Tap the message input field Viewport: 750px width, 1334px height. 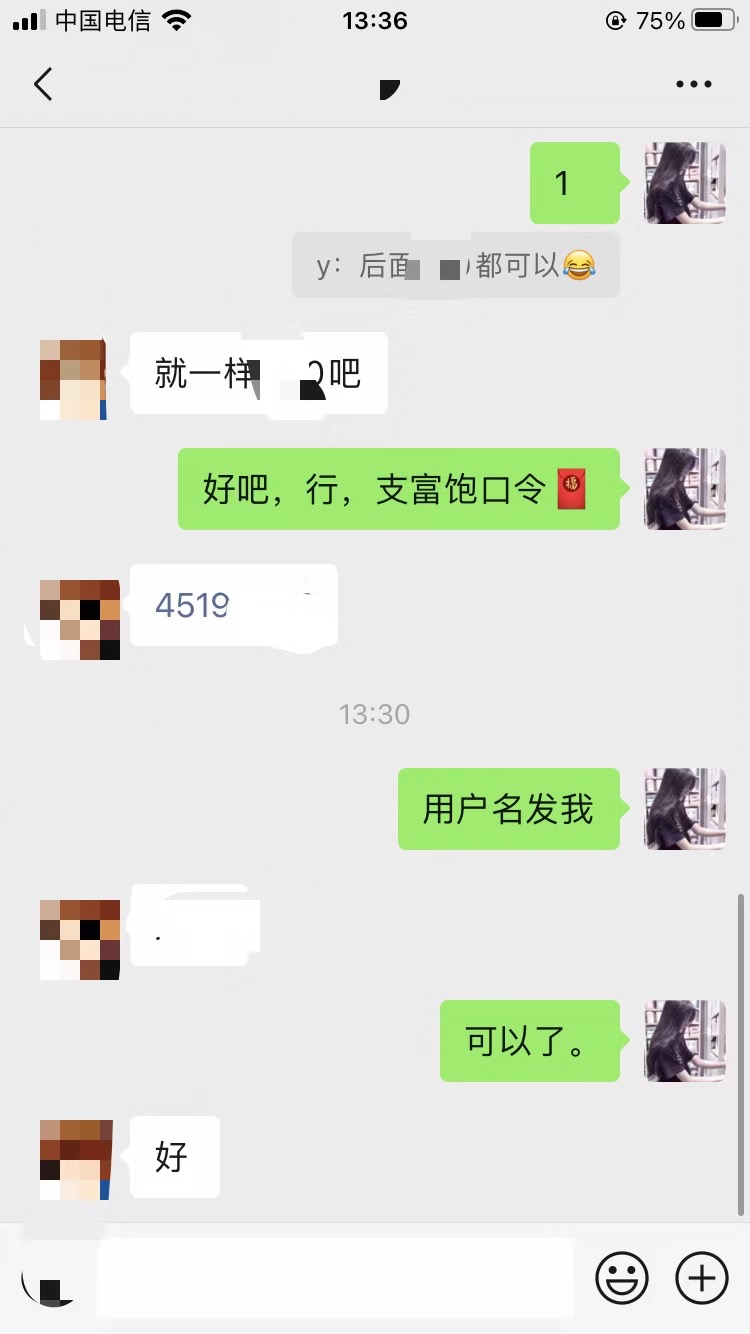[x=335, y=1277]
